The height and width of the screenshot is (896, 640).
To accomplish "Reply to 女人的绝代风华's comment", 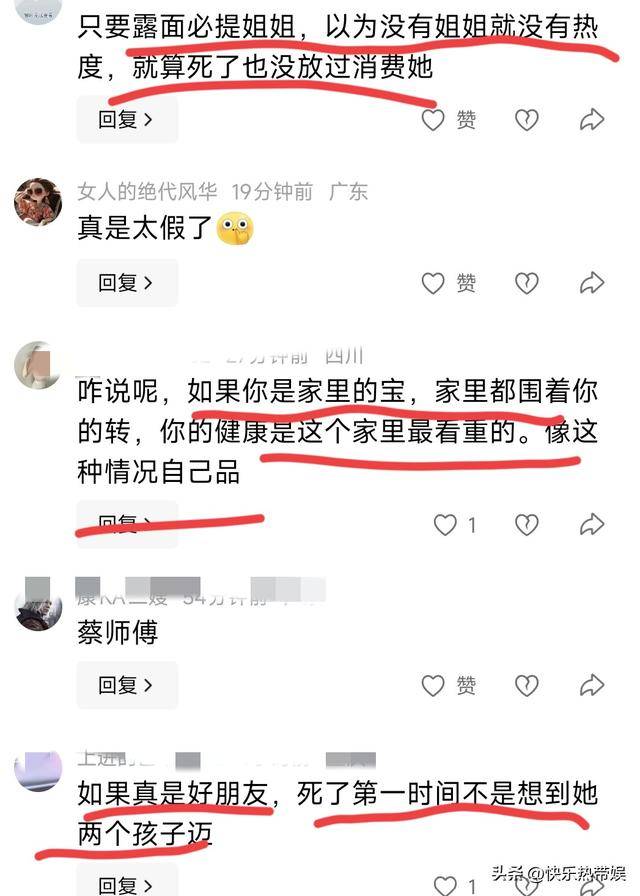I will point(126,283).
